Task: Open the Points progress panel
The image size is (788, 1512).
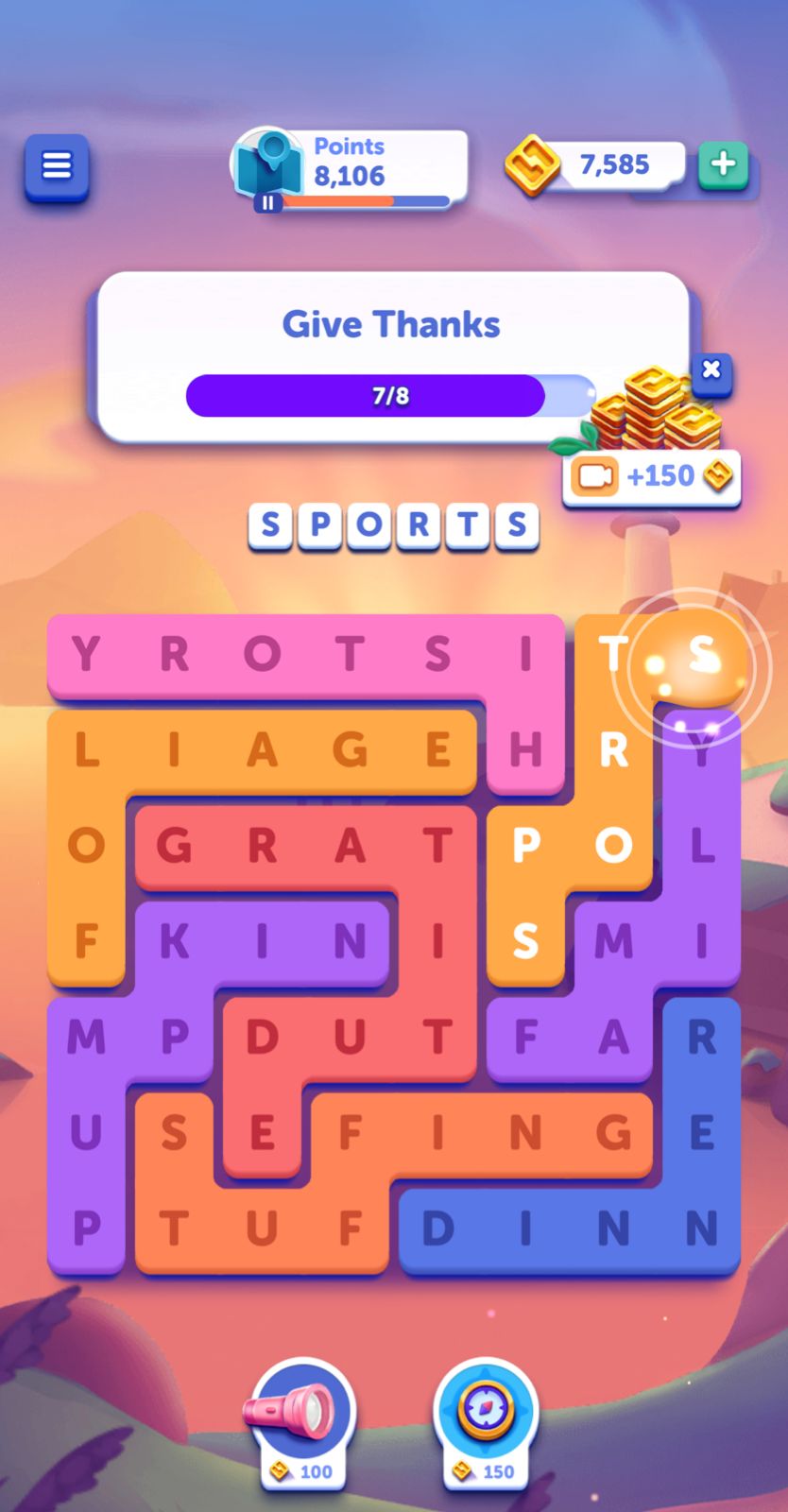Action: [x=351, y=168]
